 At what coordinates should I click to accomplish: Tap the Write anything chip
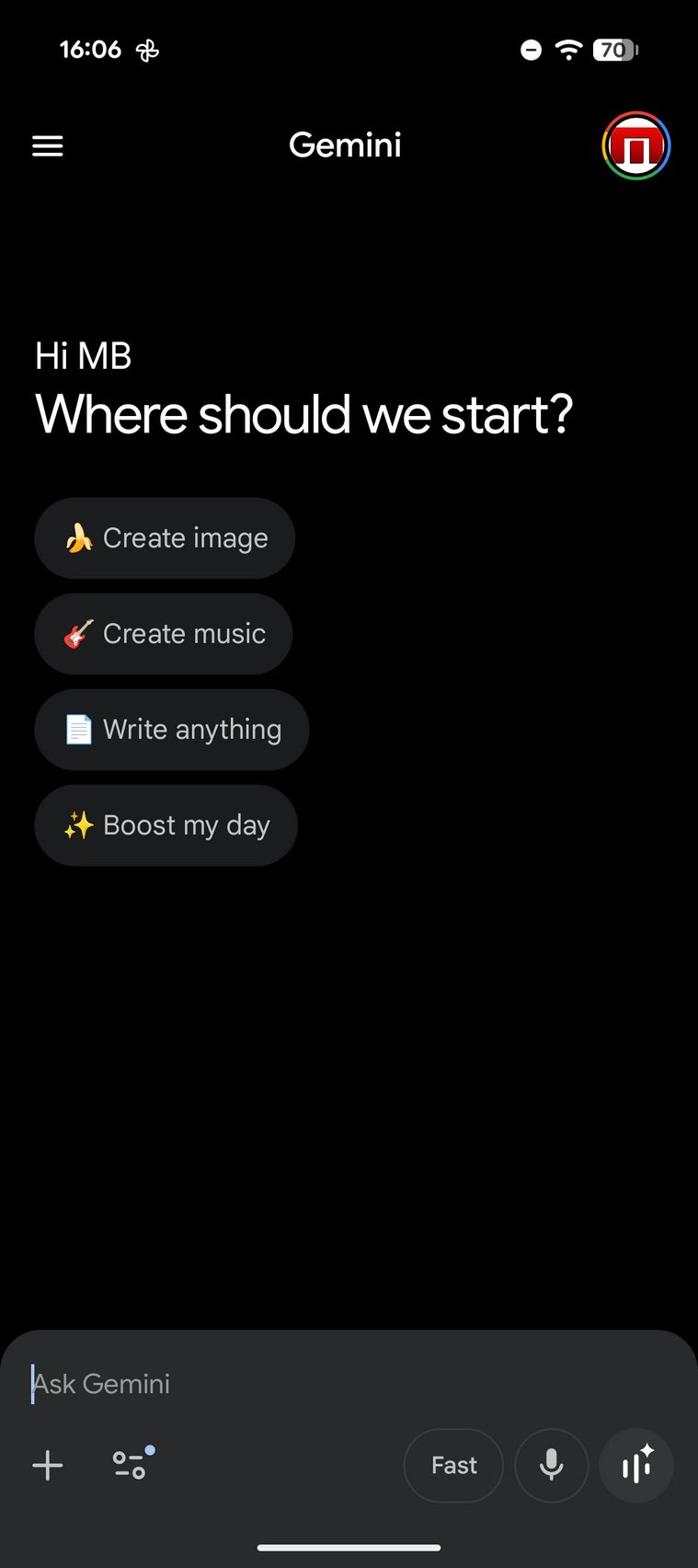(x=172, y=730)
